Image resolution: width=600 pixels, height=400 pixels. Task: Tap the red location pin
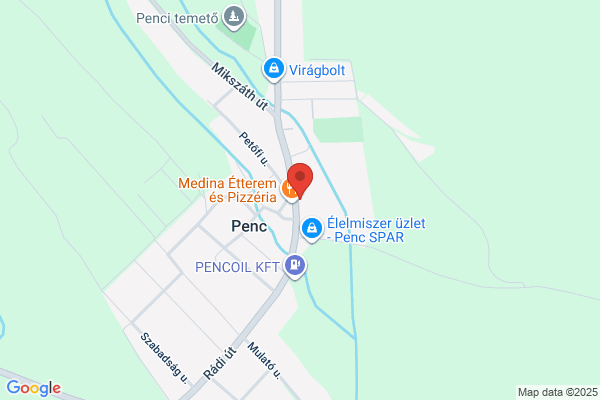click(300, 180)
